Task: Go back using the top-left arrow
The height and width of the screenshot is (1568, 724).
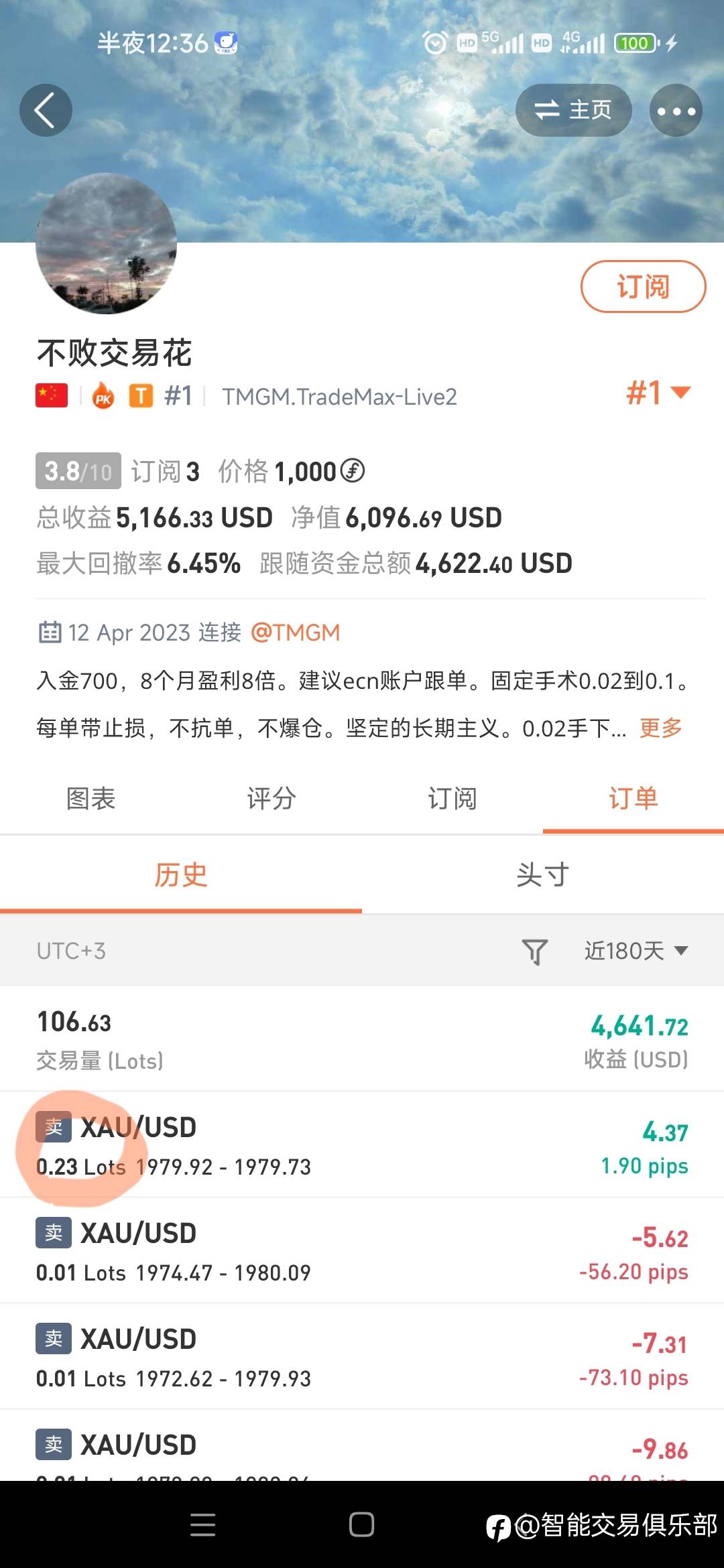Action: point(46,111)
